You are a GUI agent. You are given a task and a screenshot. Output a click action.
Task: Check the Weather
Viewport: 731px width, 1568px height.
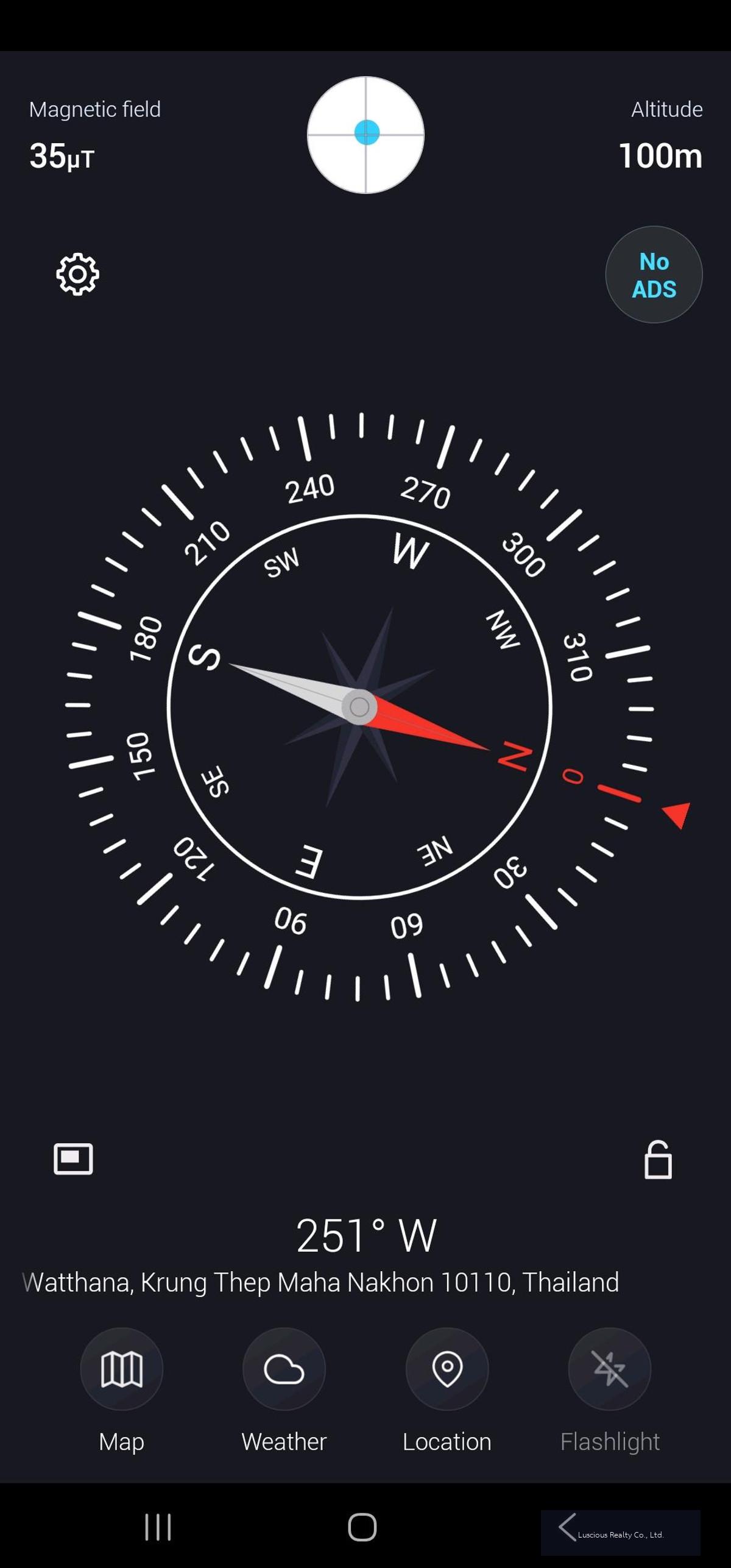click(x=284, y=1369)
